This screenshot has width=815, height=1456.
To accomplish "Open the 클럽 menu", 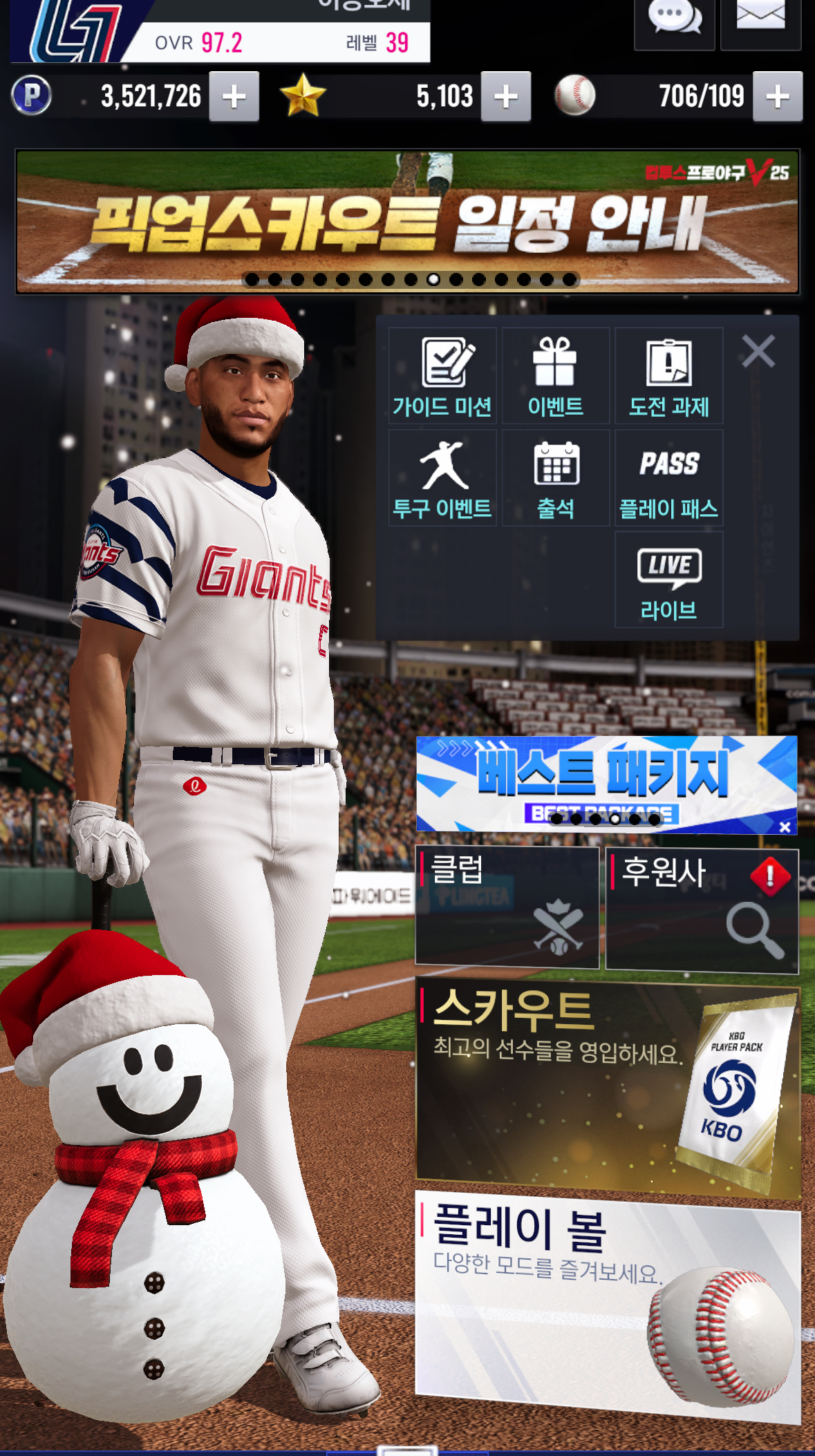I will (507, 907).
